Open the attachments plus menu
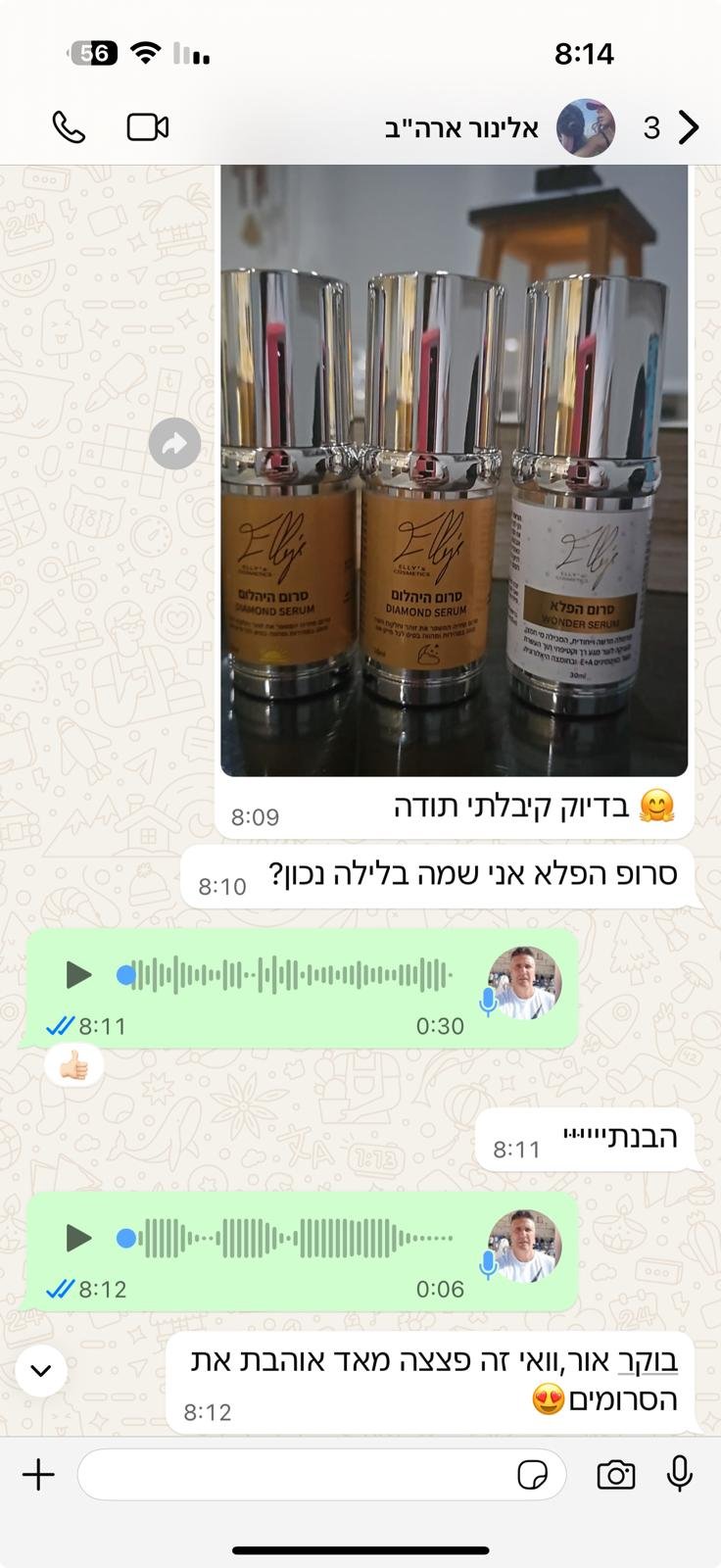Image resolution: width=721 pixels, height=1568 pixels. pyautogui.click(x=38, y=1474)
